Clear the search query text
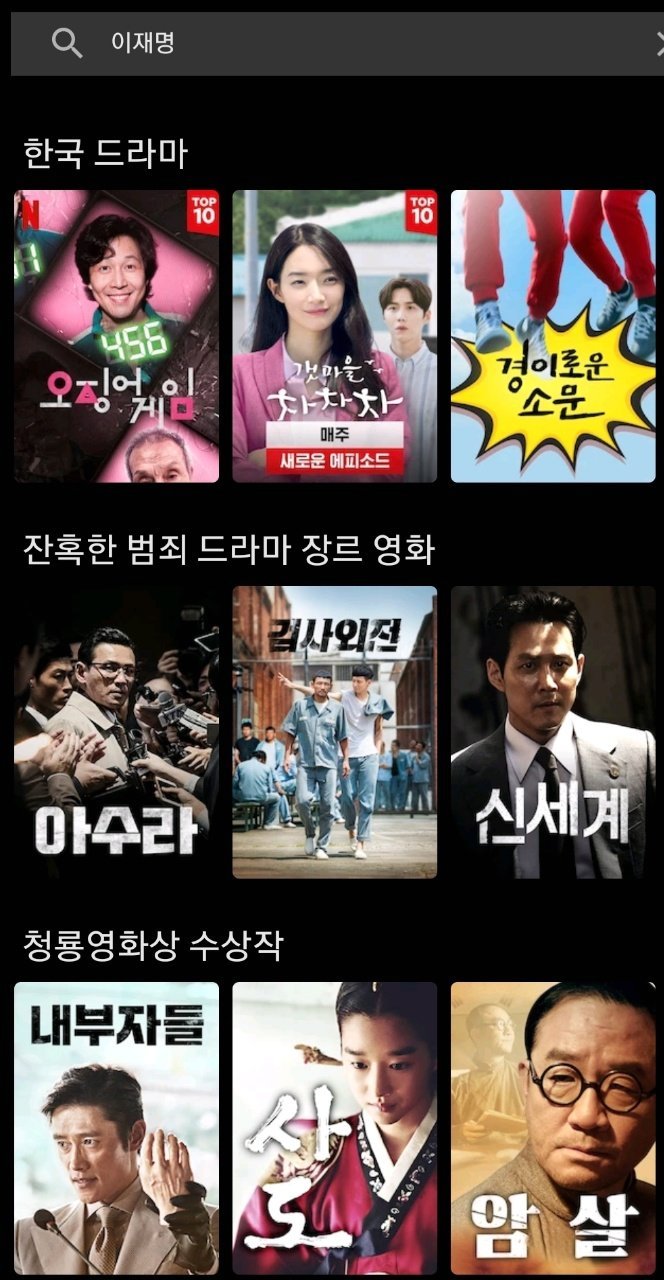This screenshot has width=664, height=1280. [657, 44]
